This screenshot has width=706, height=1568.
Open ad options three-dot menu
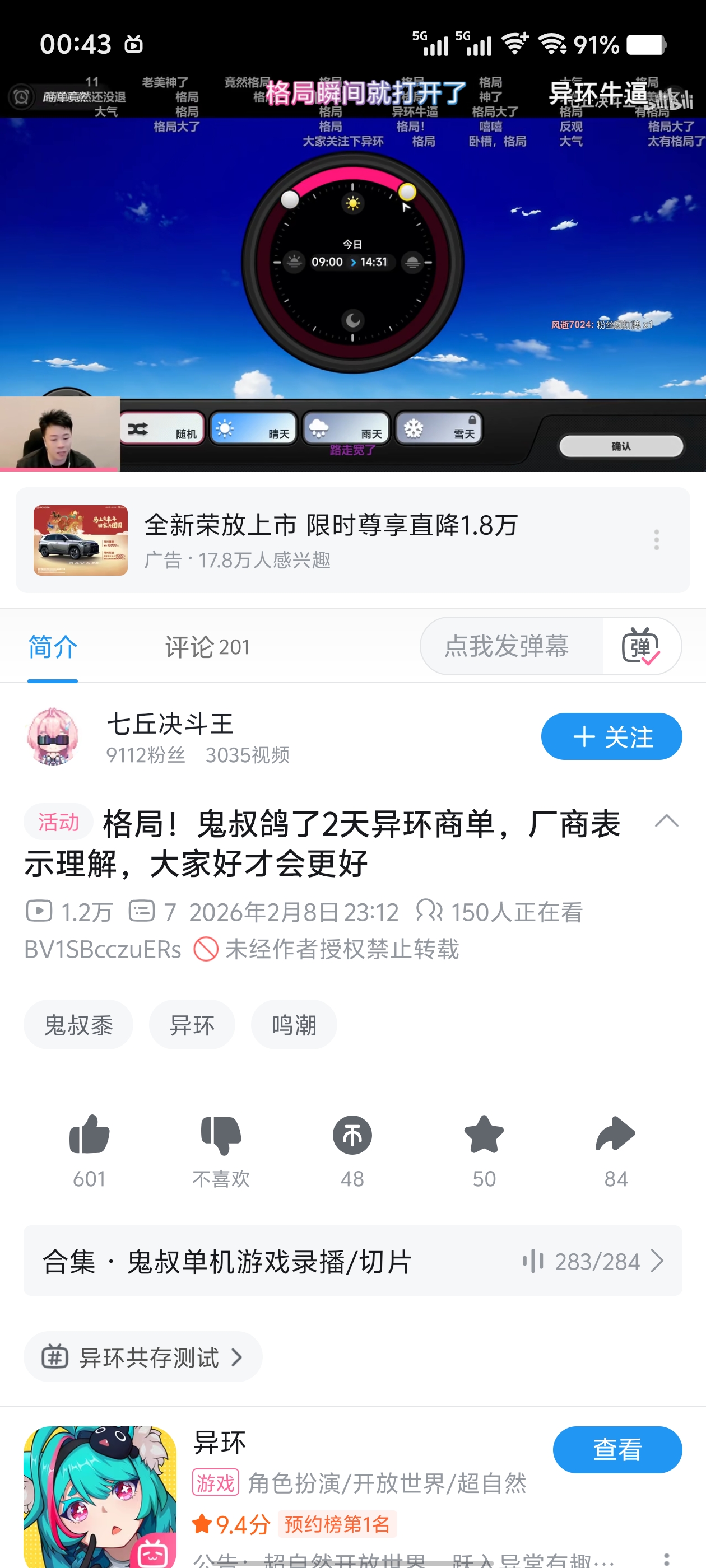pos(656,540)
